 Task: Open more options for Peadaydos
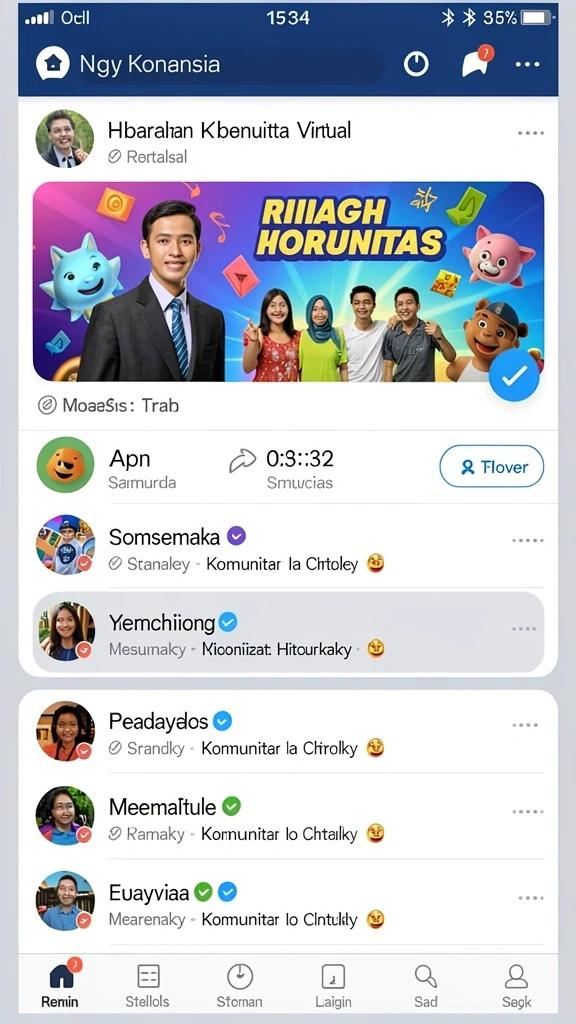click(x=526, y=726)
